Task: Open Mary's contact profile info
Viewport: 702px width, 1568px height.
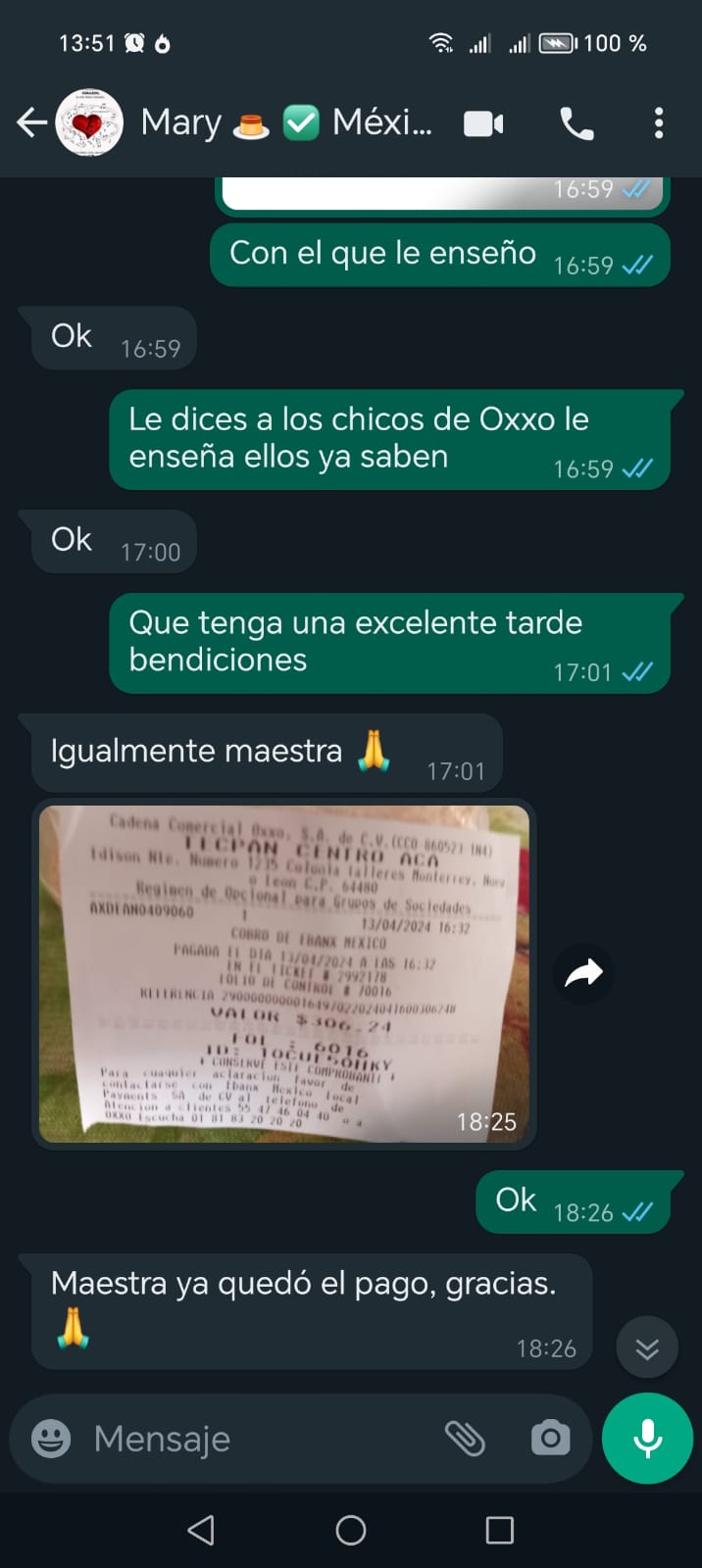Action: click(x=284, y=122)
